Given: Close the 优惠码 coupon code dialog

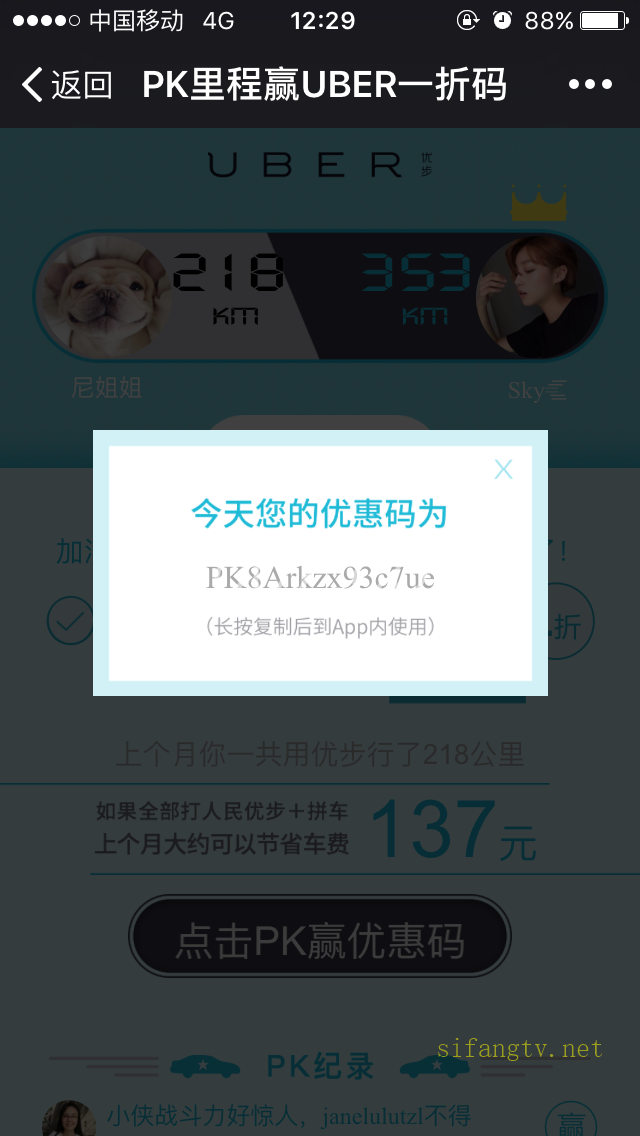Looking at the screenshot, I should pos(503,470).
